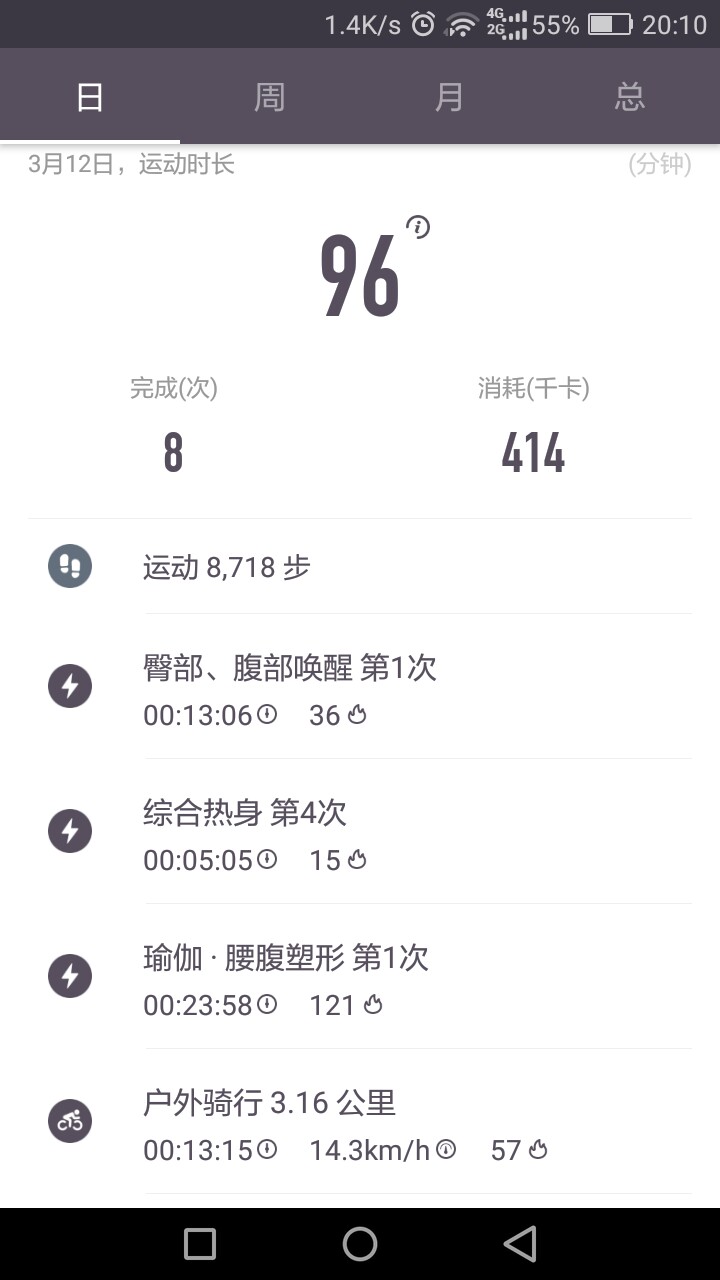
Task: Switch to the 总 tab
Action: [630, 97]
